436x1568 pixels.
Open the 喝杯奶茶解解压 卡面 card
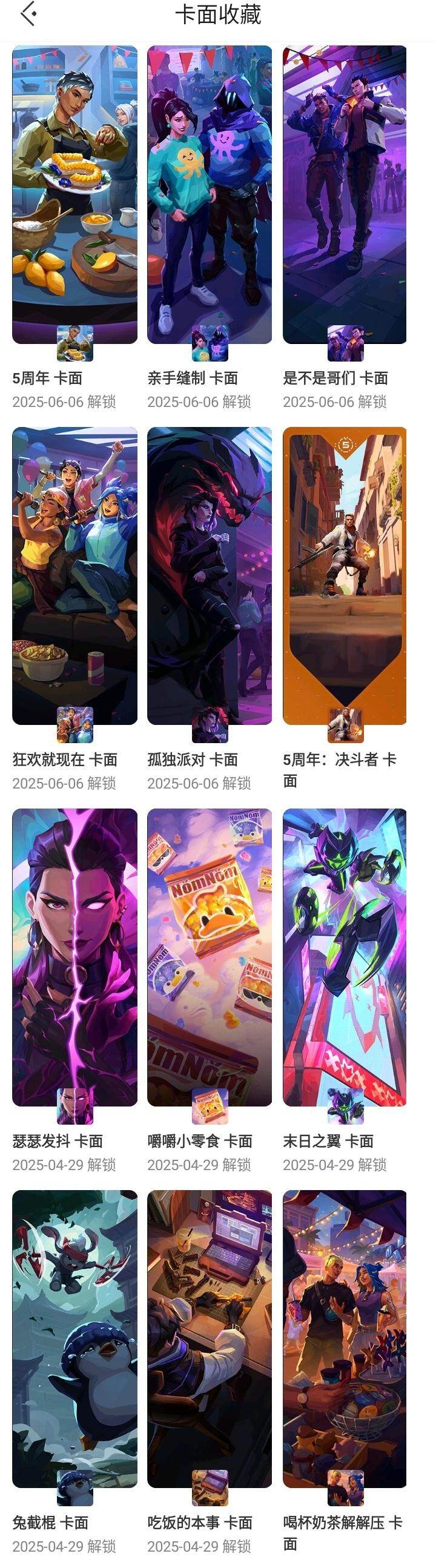tap(345, 1338)
